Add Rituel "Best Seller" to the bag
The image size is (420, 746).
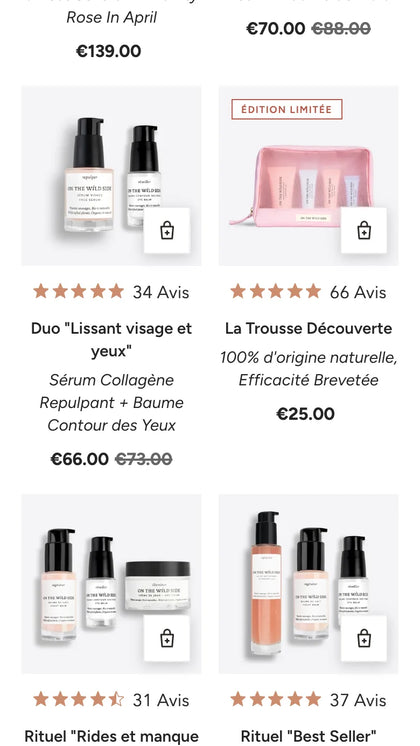point(363,638)
